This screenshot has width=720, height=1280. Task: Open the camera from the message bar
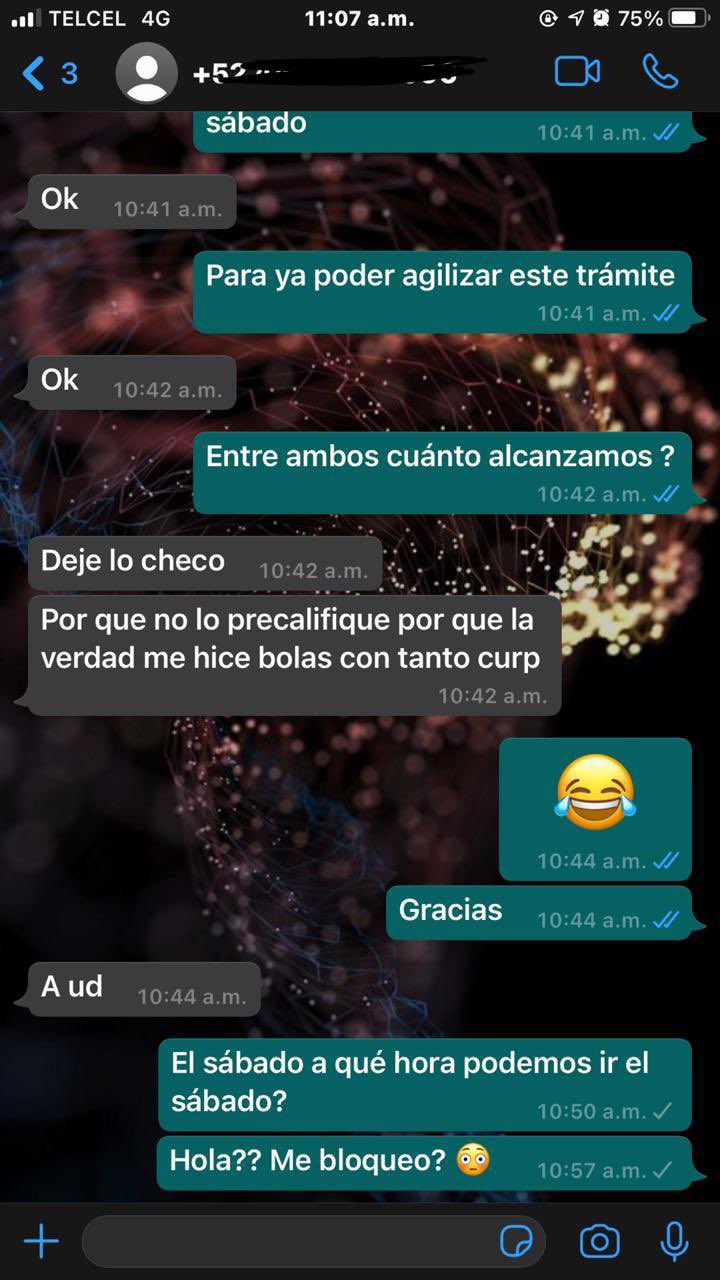(x=599, y=1239)
